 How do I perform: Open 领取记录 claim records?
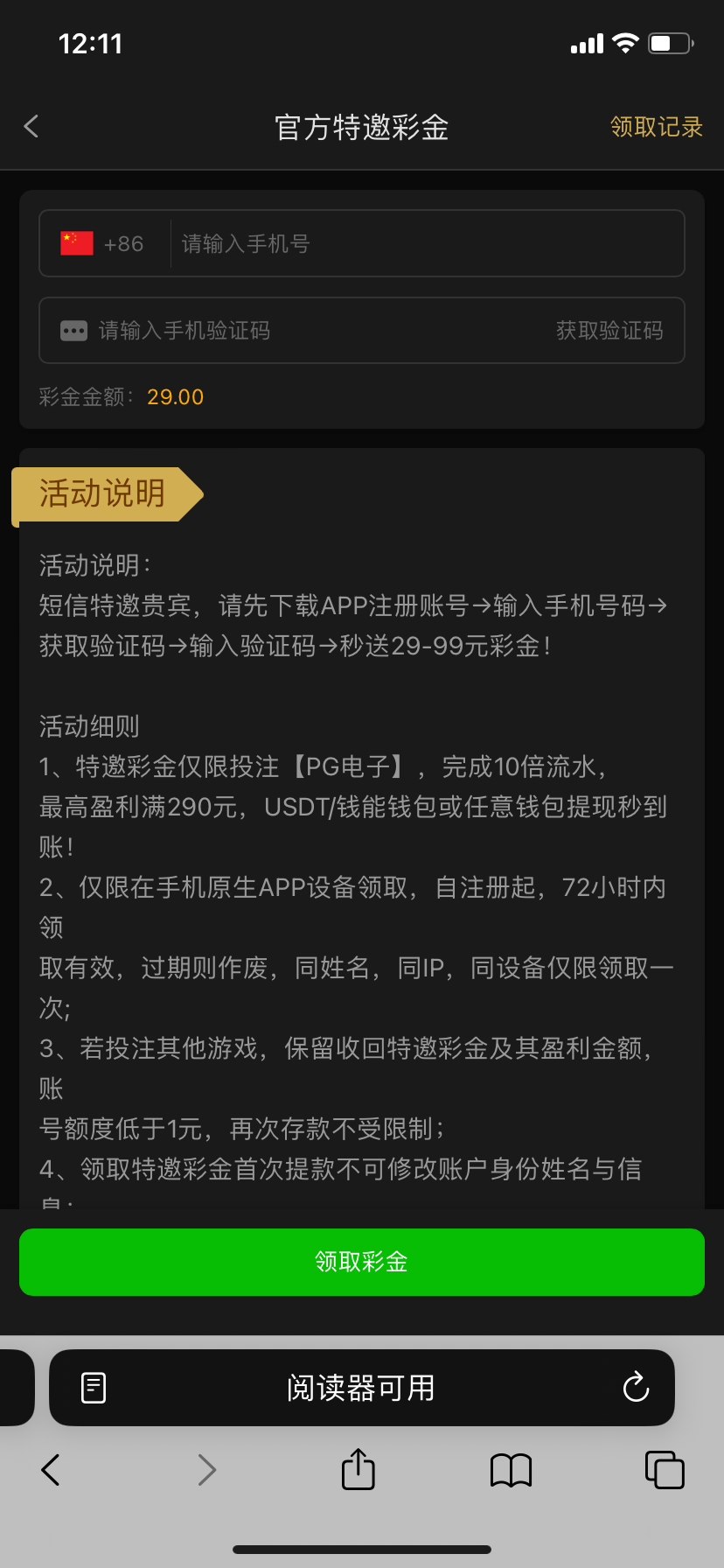click(656, 127)
